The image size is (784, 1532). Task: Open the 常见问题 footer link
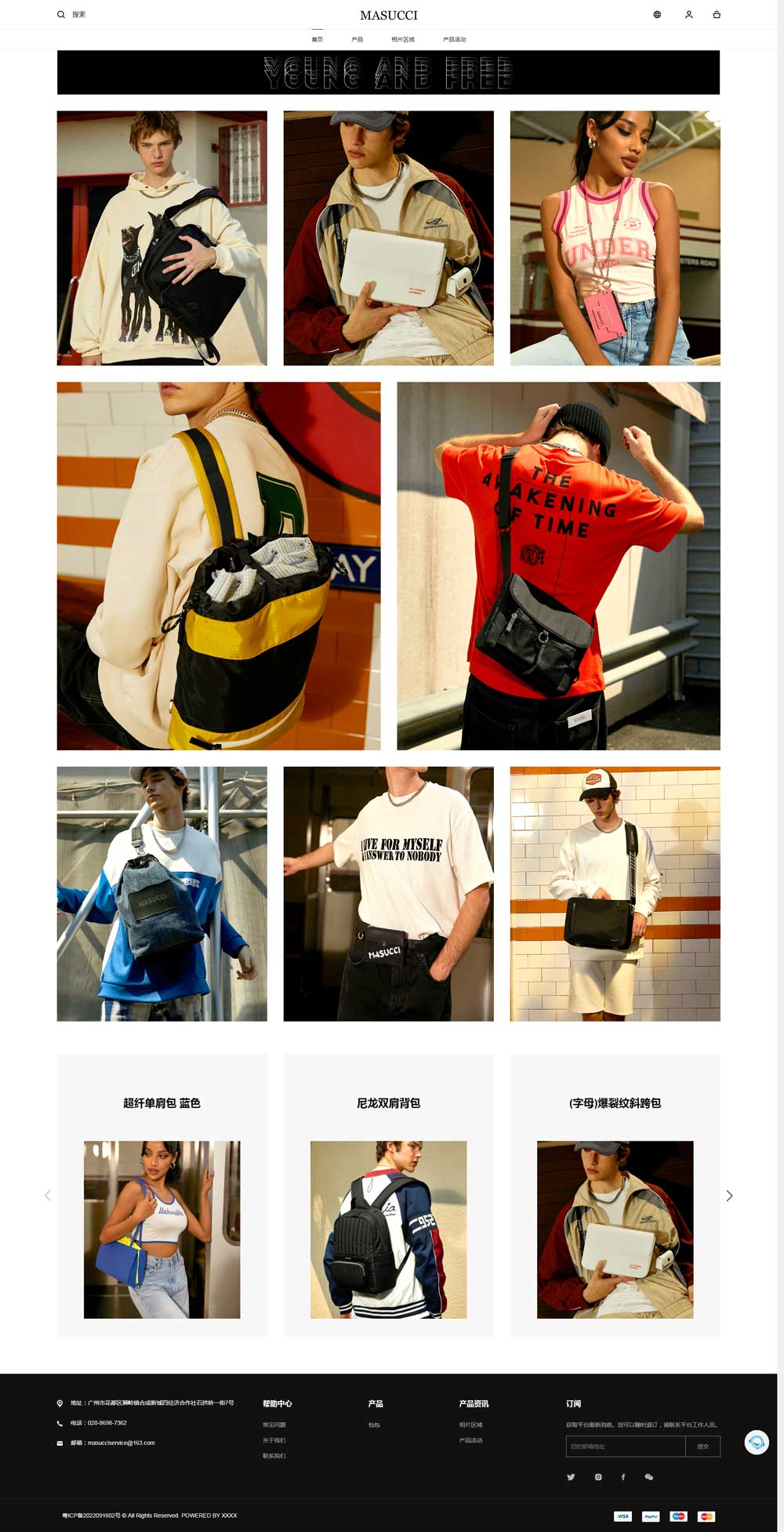click(x=274, y=1425)
